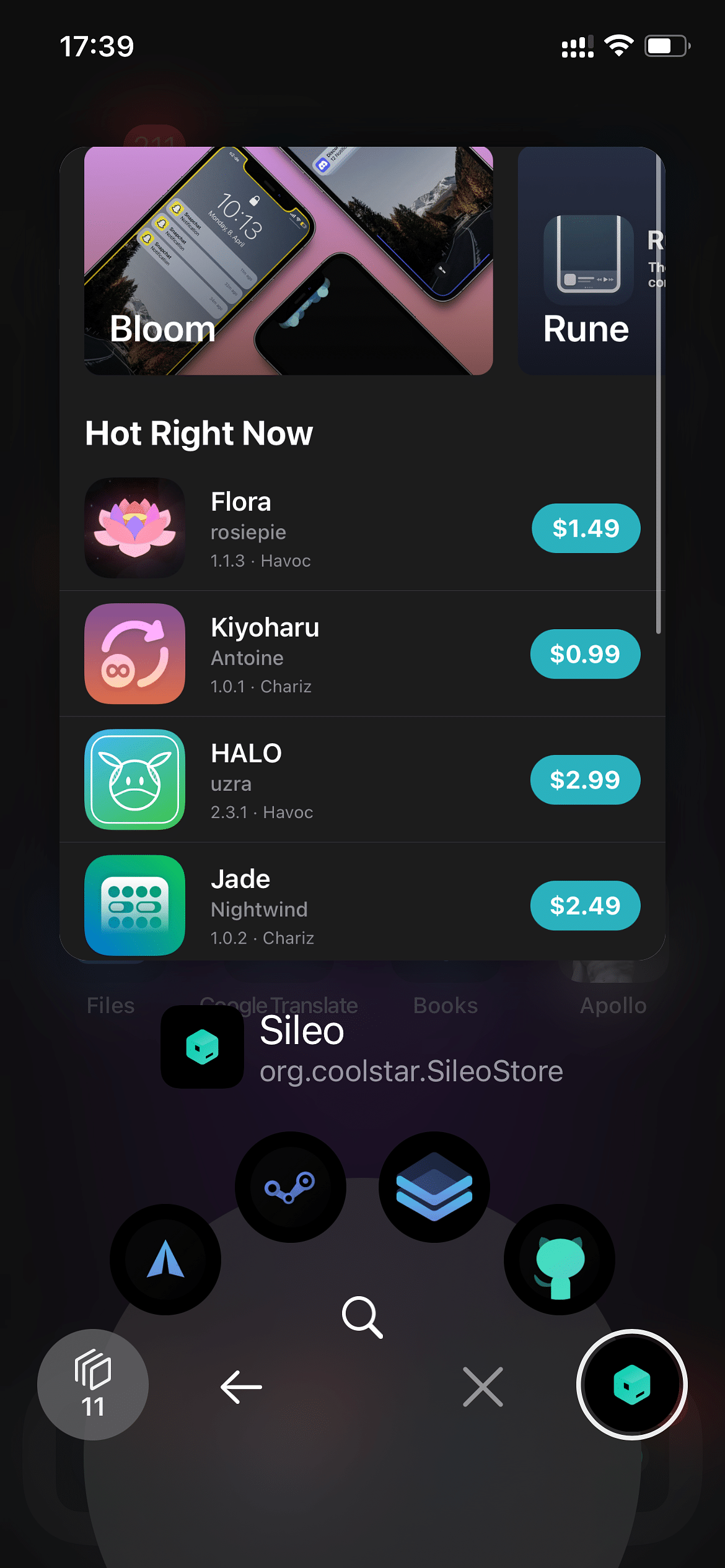Switch to the branch graph app icon
The width and height of the screenshot is (725, 1568).
coord(290,1187)
